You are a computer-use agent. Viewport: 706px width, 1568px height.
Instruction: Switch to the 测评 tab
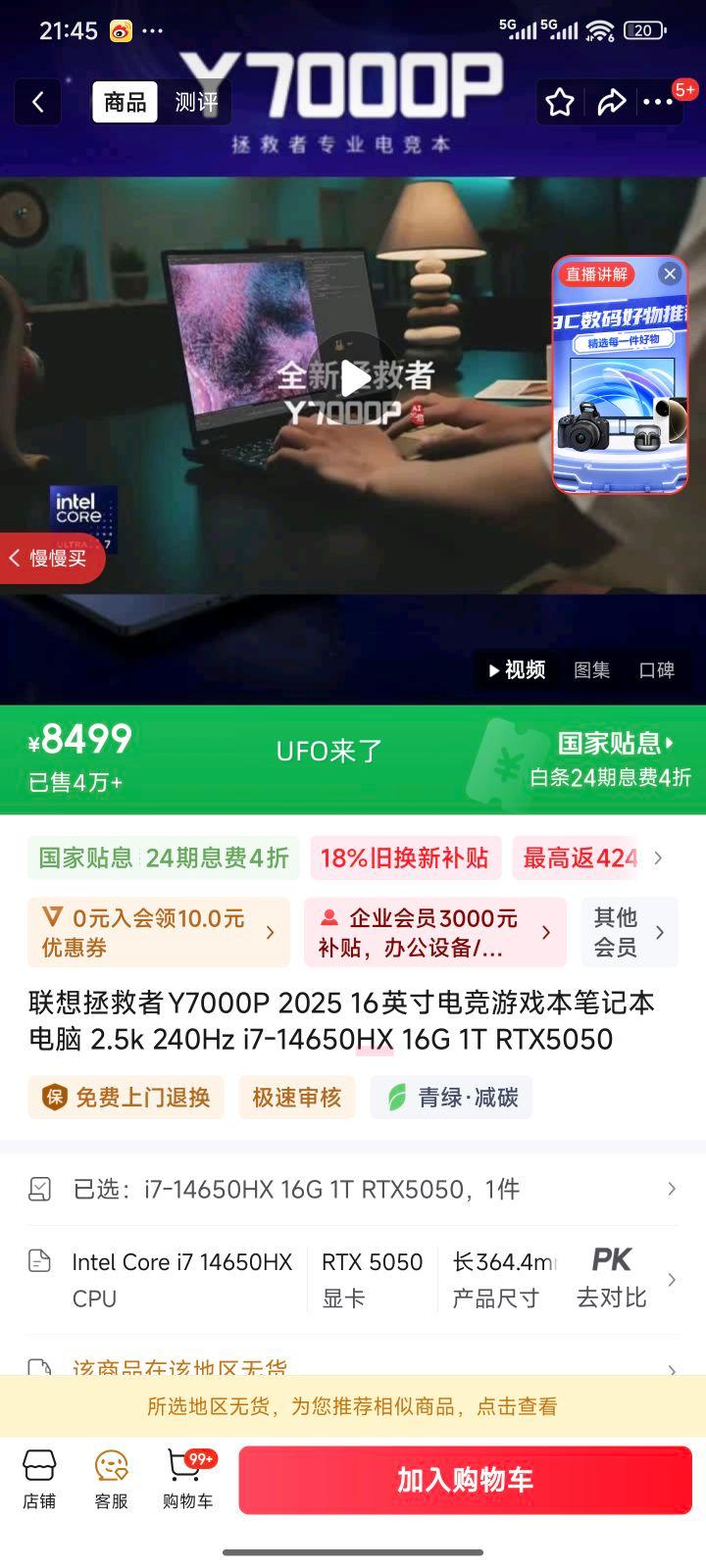(x=195, y=102)
